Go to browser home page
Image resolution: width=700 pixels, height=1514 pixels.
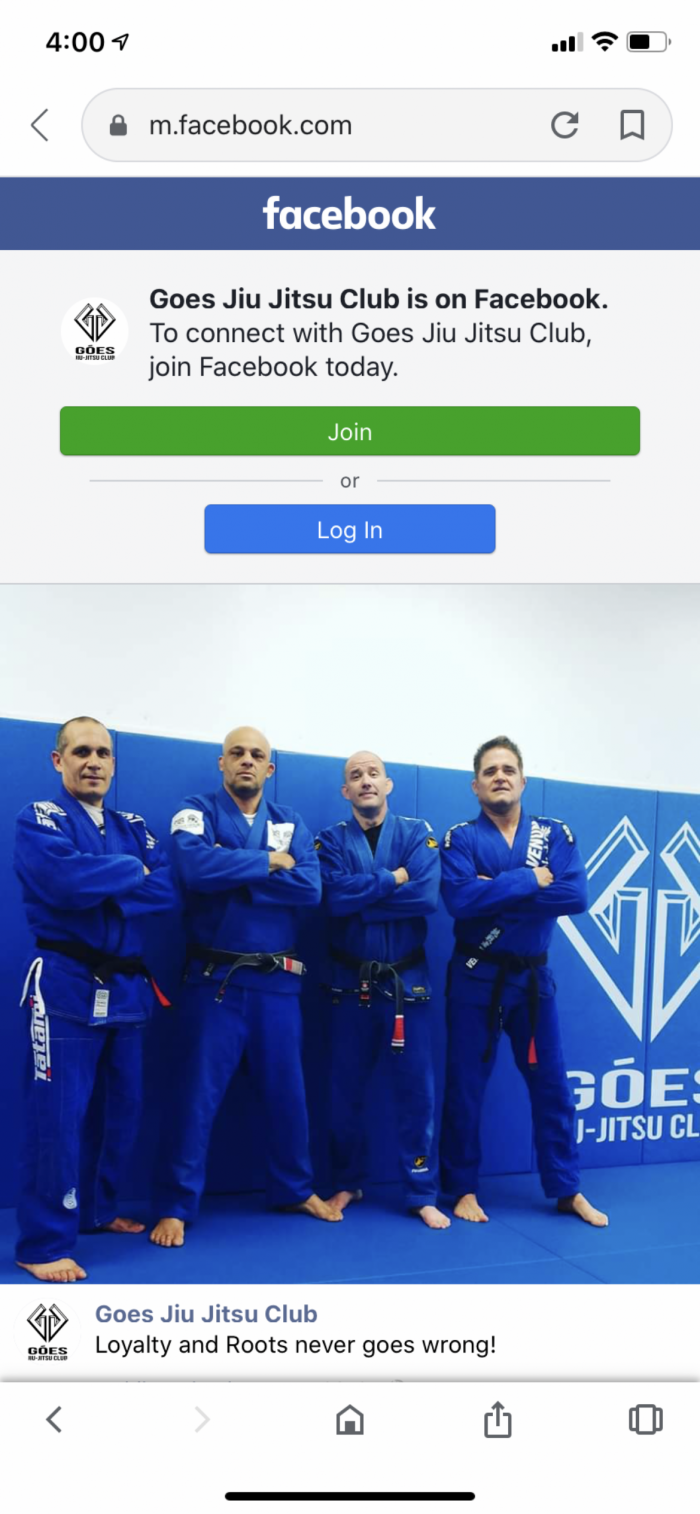click(x=349, y=1419)
